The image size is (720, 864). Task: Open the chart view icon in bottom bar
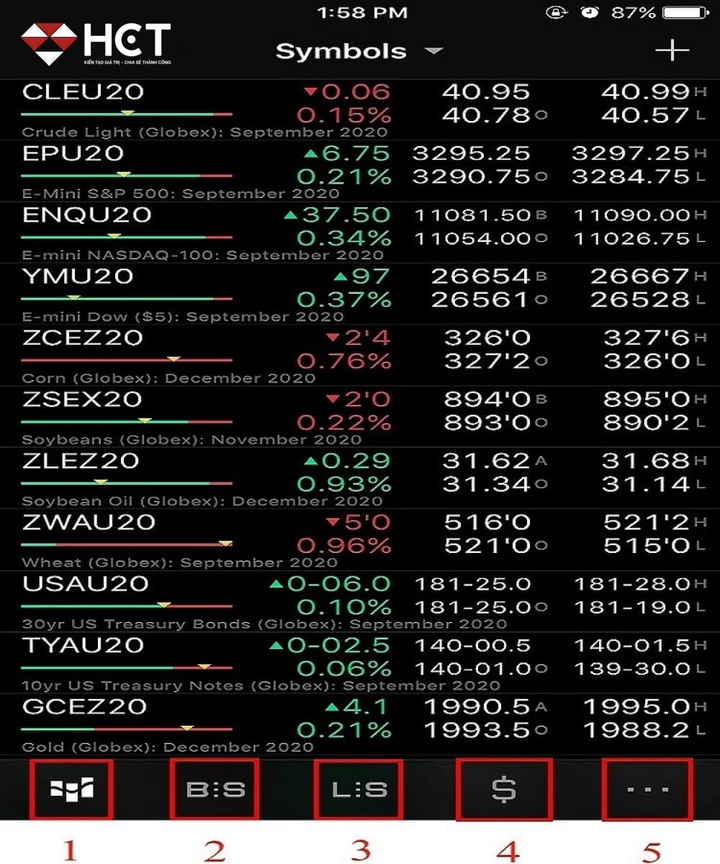[70, 789]
